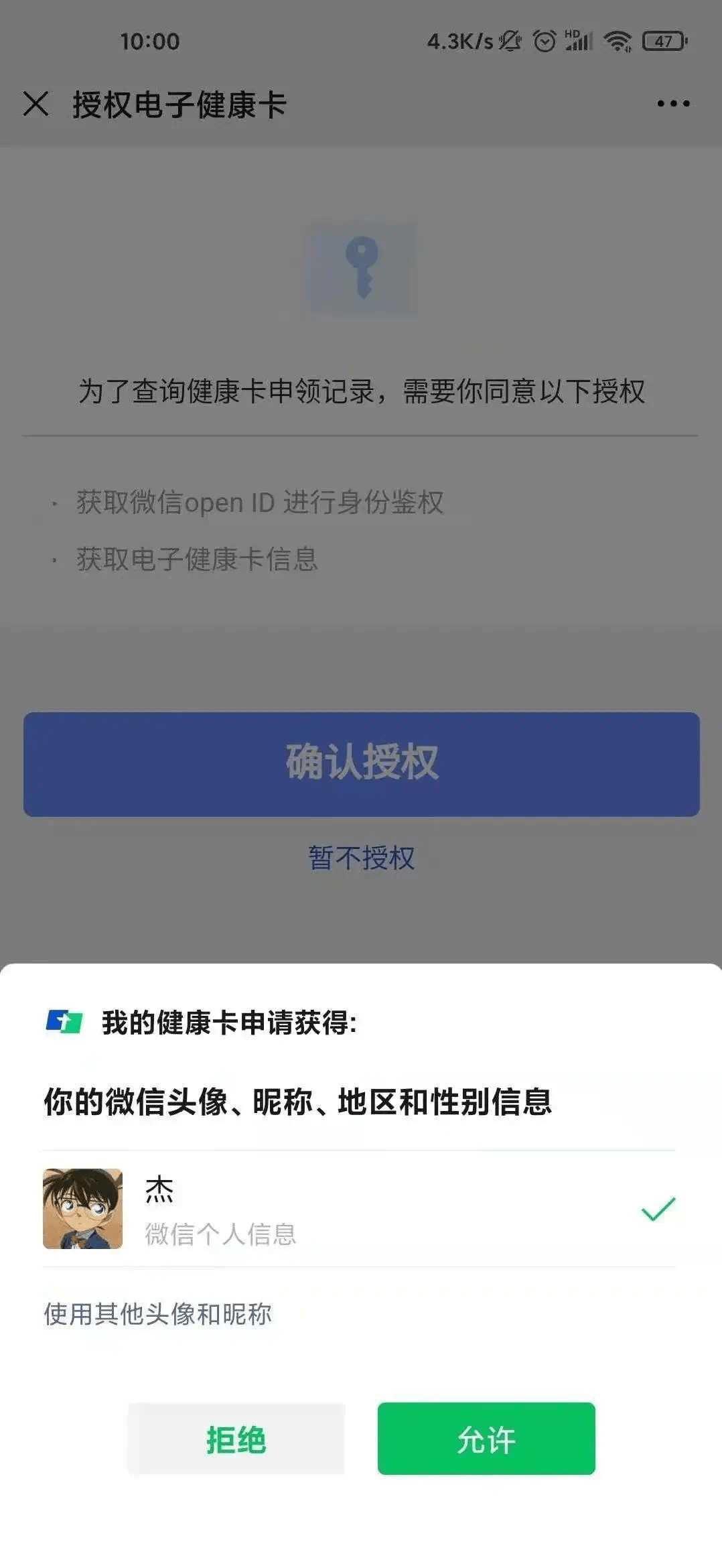Click 确认授权 to confirm authorization

(361, 764)
